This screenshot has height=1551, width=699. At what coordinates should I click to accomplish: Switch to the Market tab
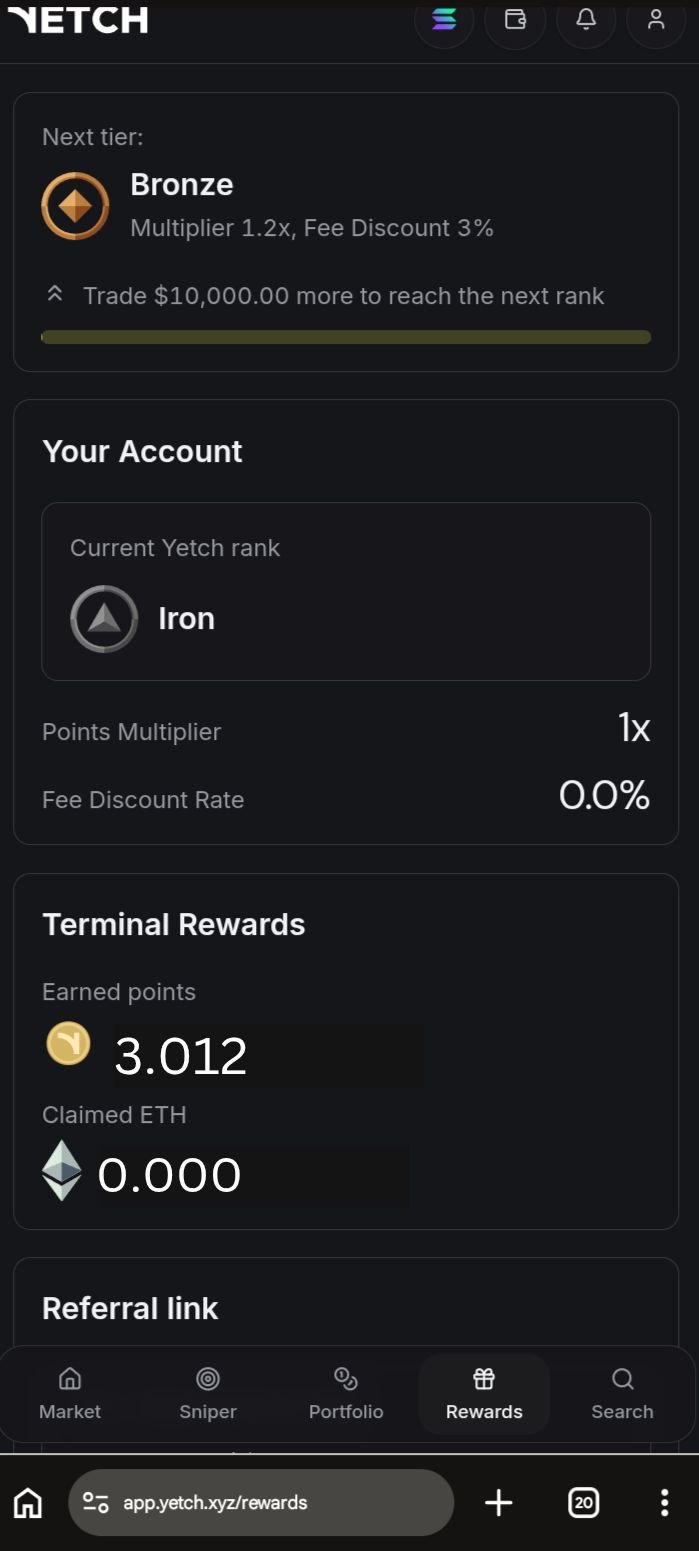point(70,1394)
